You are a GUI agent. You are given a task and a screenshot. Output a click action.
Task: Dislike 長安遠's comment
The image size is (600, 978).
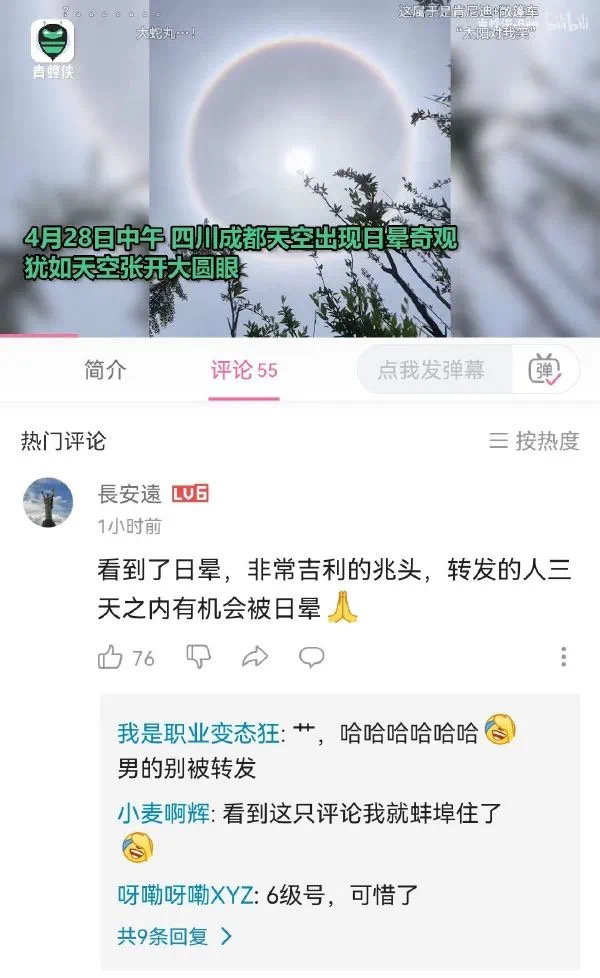199,657
